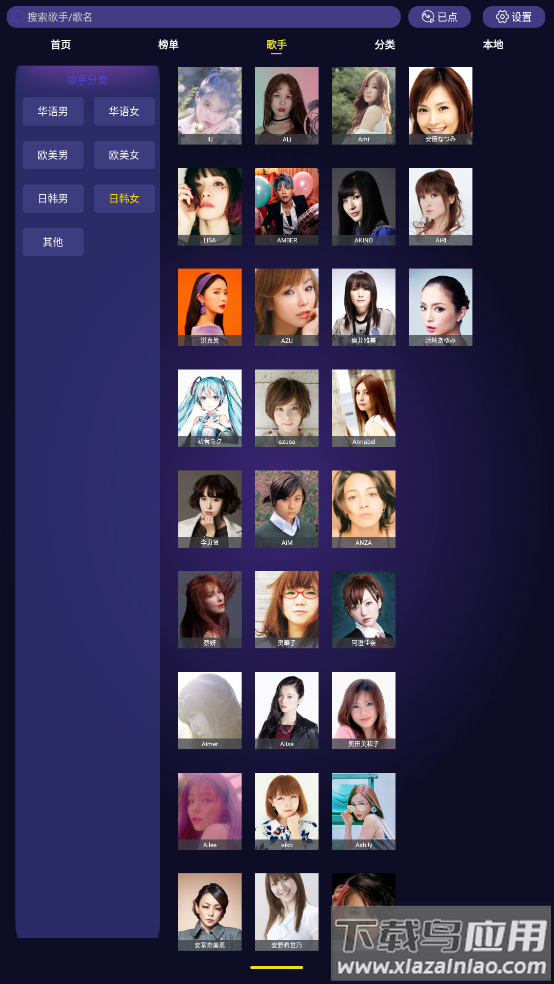Open singer IU's tile
The image size is (554, 984).
210,105
